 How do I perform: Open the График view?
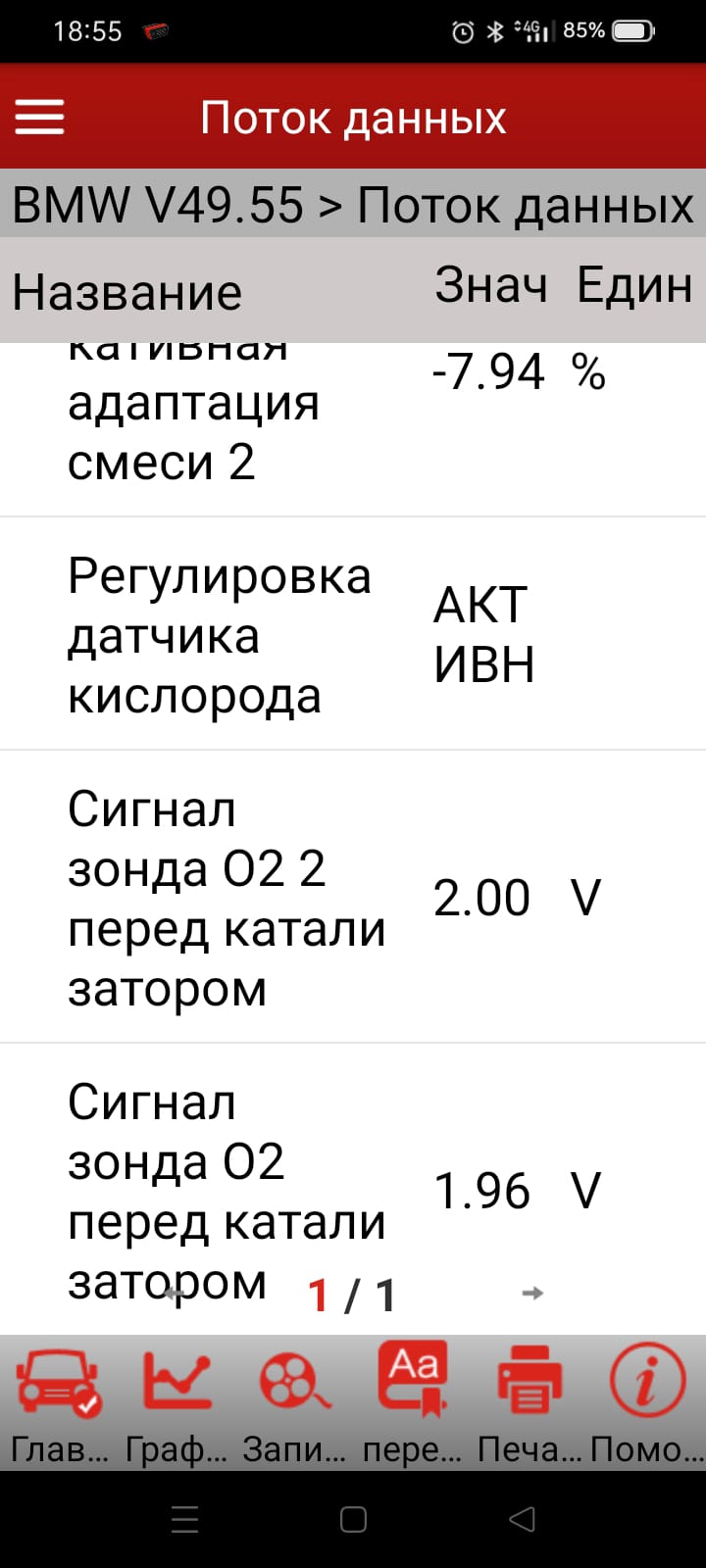[x=176, y=1403]
